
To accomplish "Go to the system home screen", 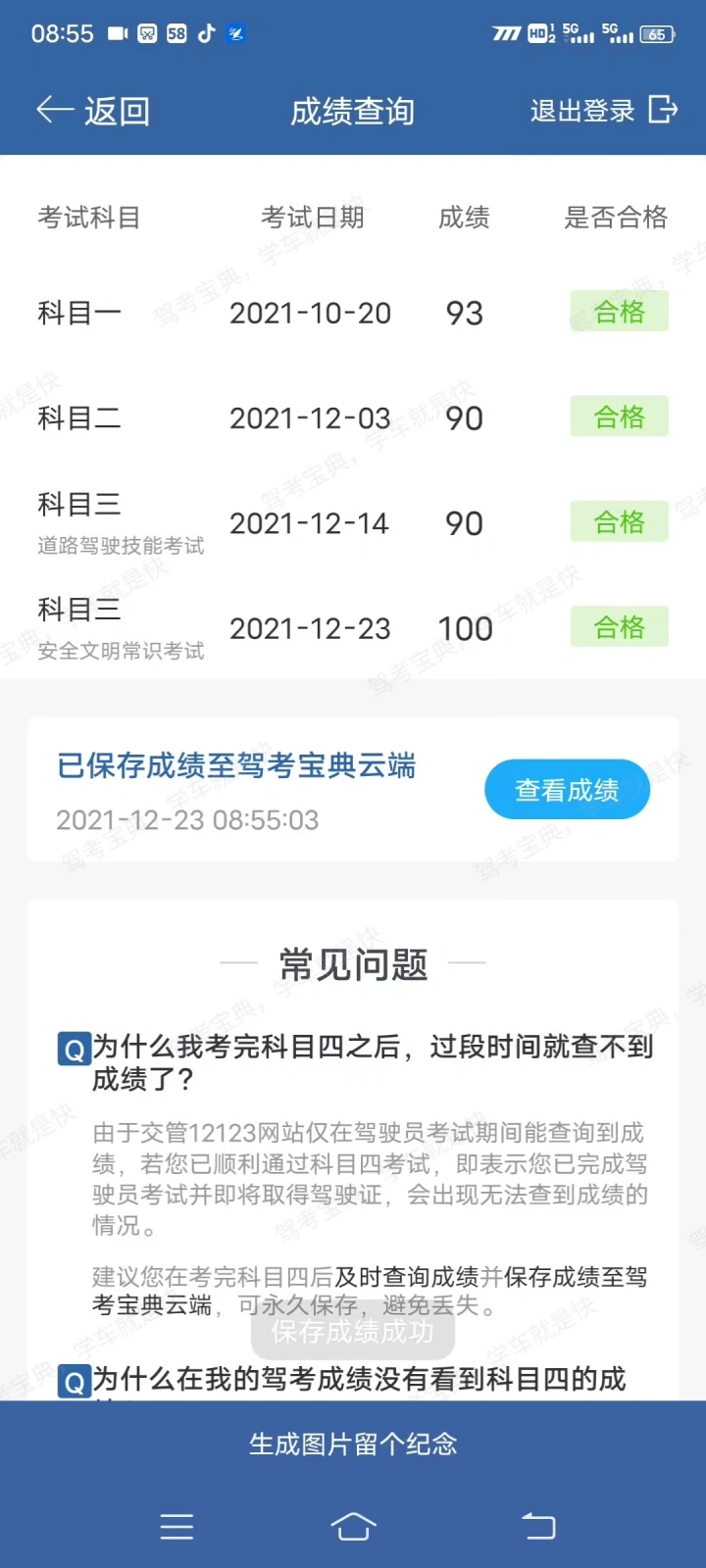I will click(x=353, y=1527).
